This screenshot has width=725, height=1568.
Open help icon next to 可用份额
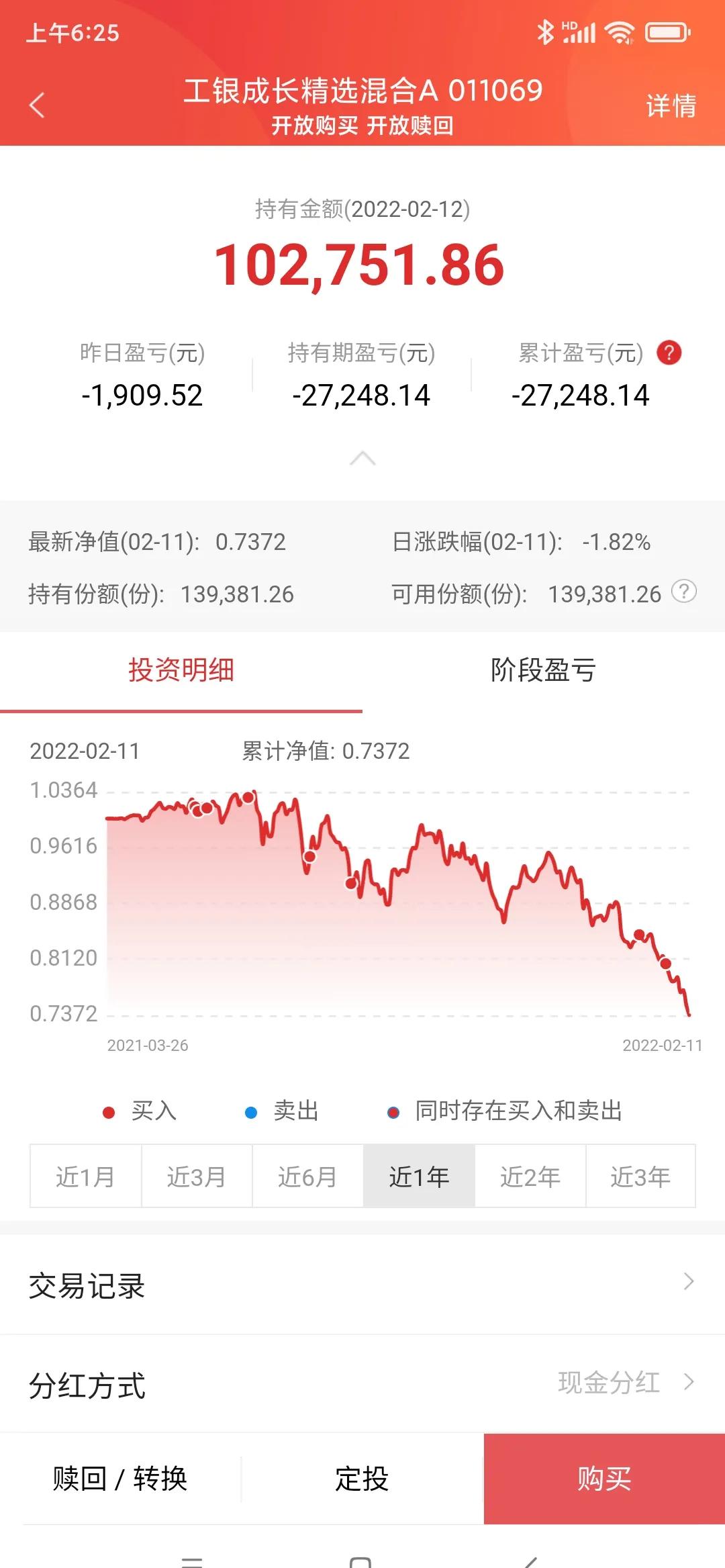(x=684, y=592)
